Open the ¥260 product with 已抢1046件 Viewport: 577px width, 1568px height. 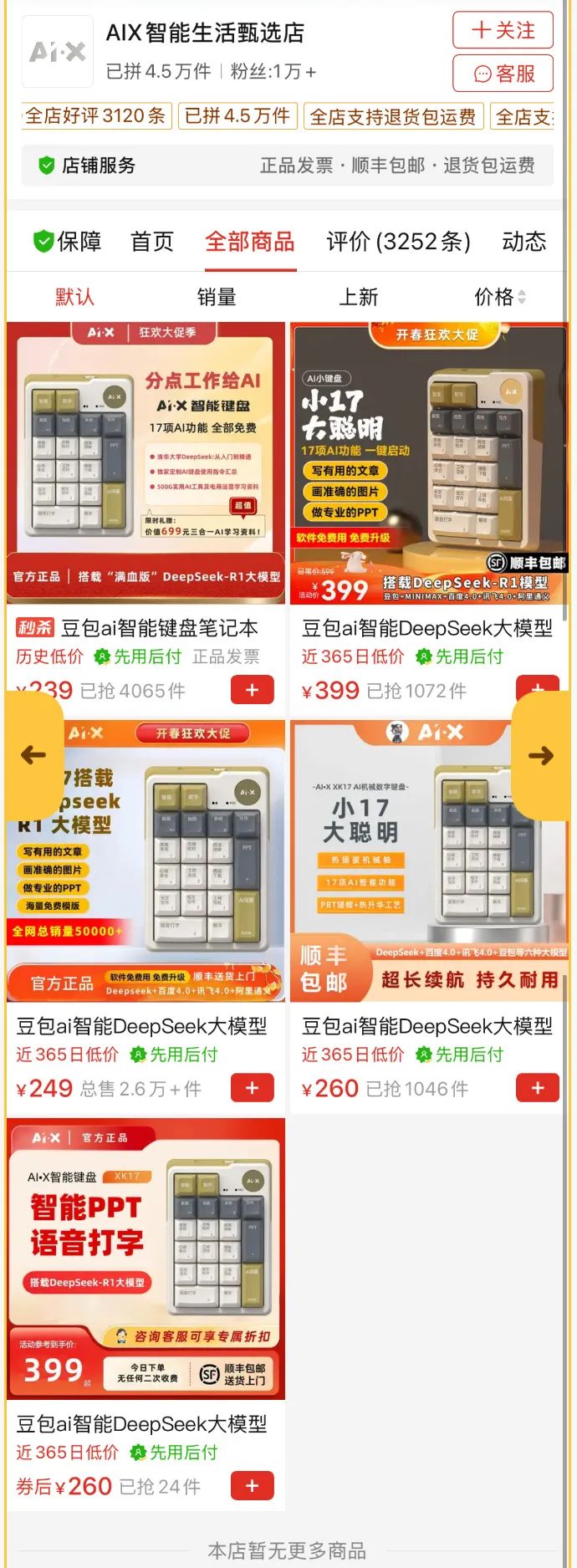click(x=428, y=861)
